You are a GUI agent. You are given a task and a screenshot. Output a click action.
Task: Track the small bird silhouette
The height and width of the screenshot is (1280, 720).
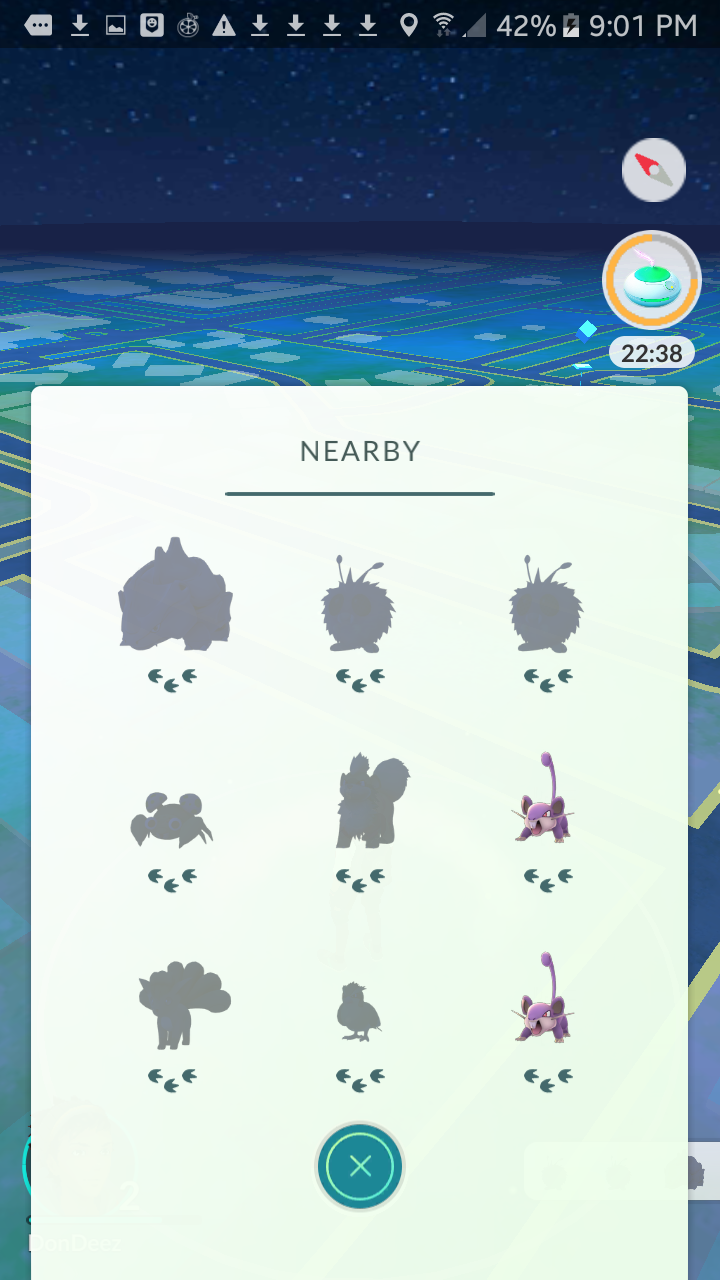click(357, 1012)
